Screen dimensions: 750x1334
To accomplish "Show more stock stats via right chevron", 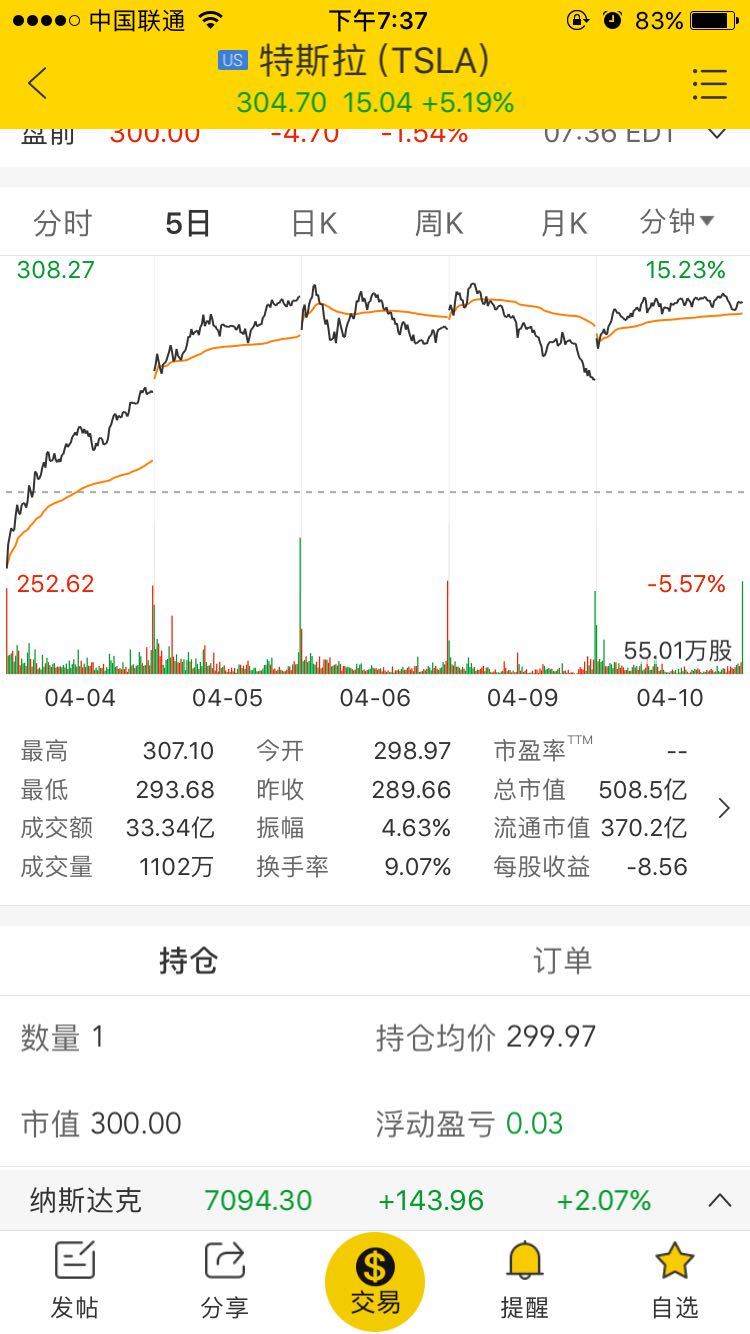I will coord(724,808).
